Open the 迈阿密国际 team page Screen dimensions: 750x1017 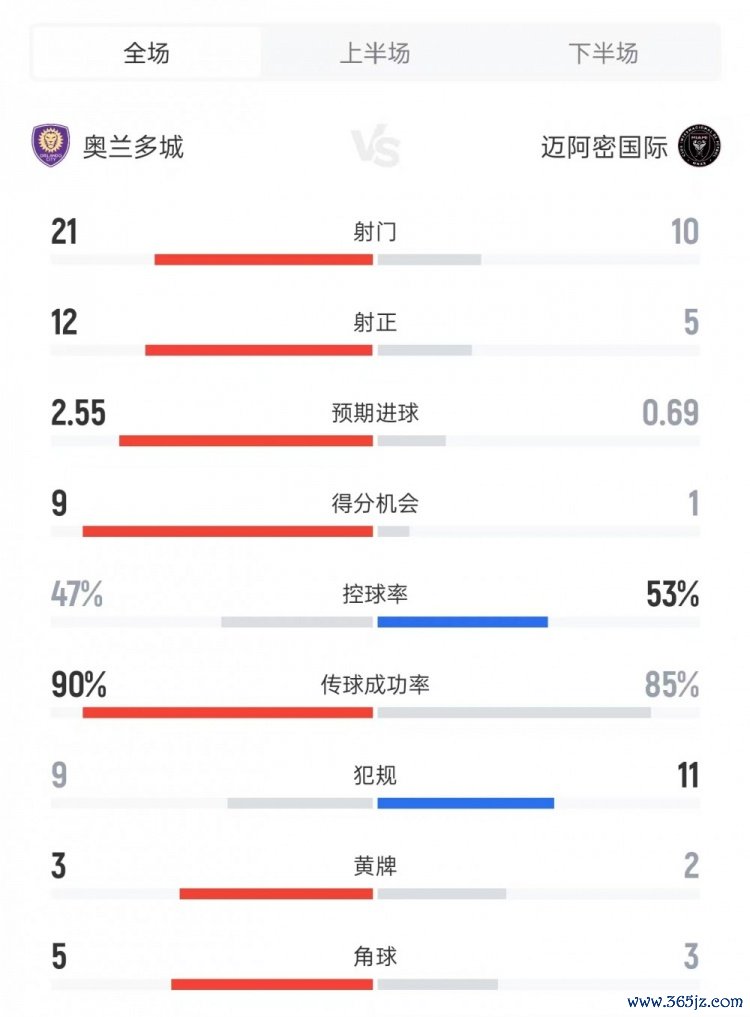(x=630, y=148)
